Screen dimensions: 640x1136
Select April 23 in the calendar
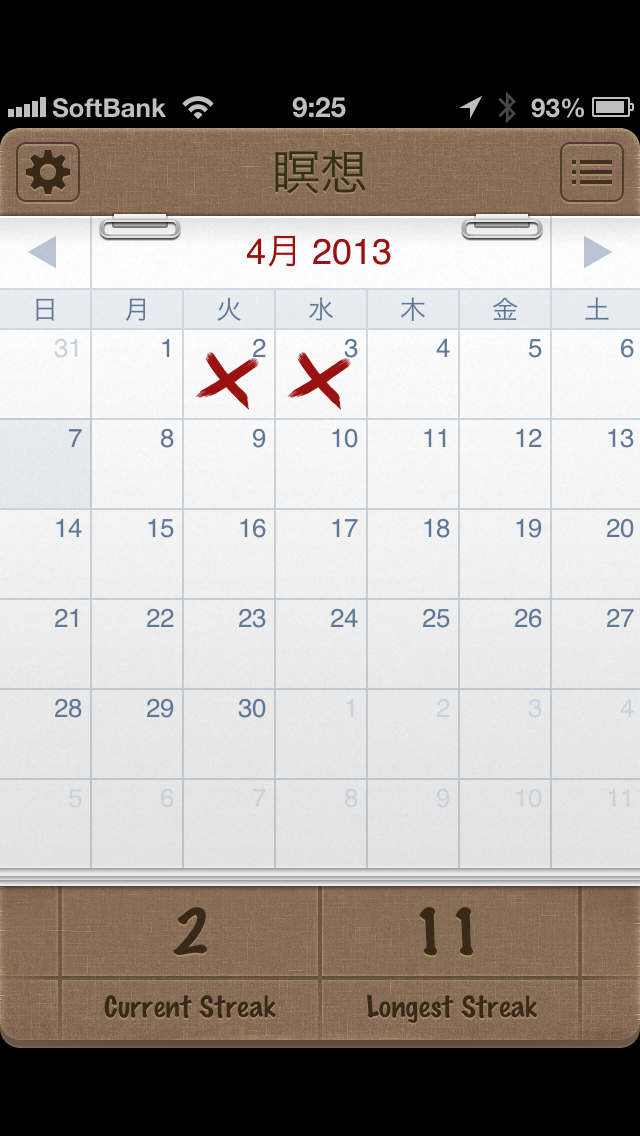click(x=229, y=644)
